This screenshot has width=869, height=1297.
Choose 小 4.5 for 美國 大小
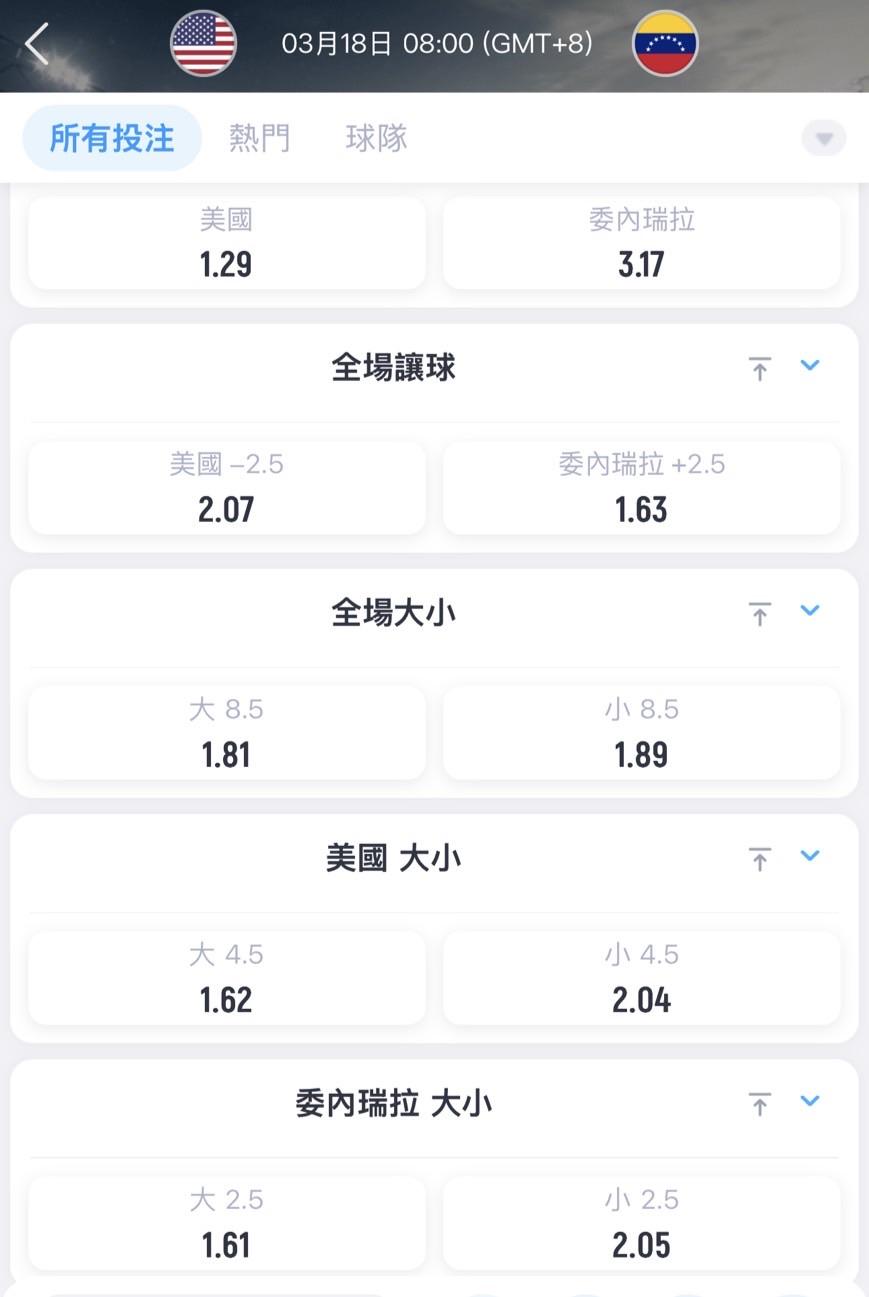(x=641, y=978)
